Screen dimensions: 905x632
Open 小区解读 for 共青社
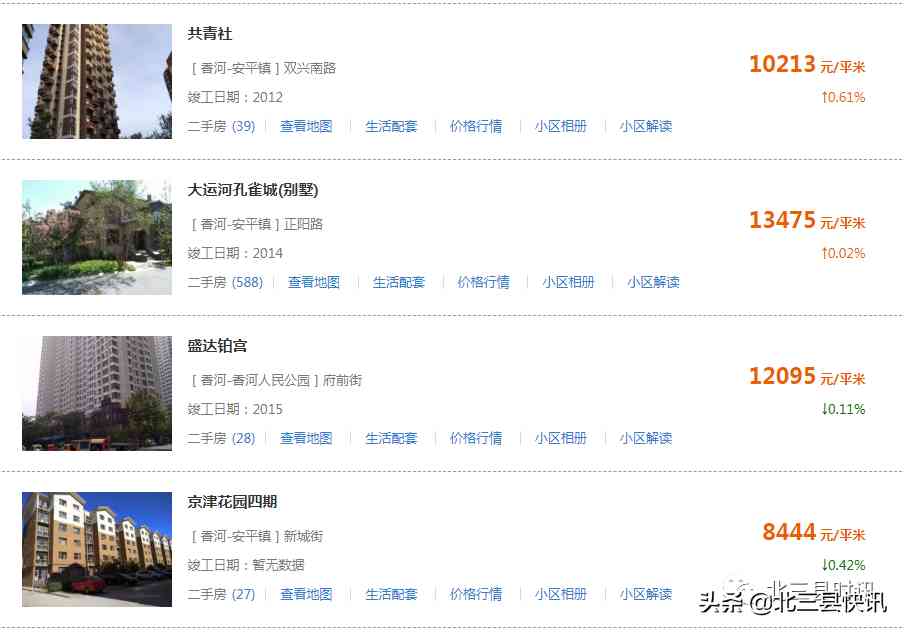645,127
